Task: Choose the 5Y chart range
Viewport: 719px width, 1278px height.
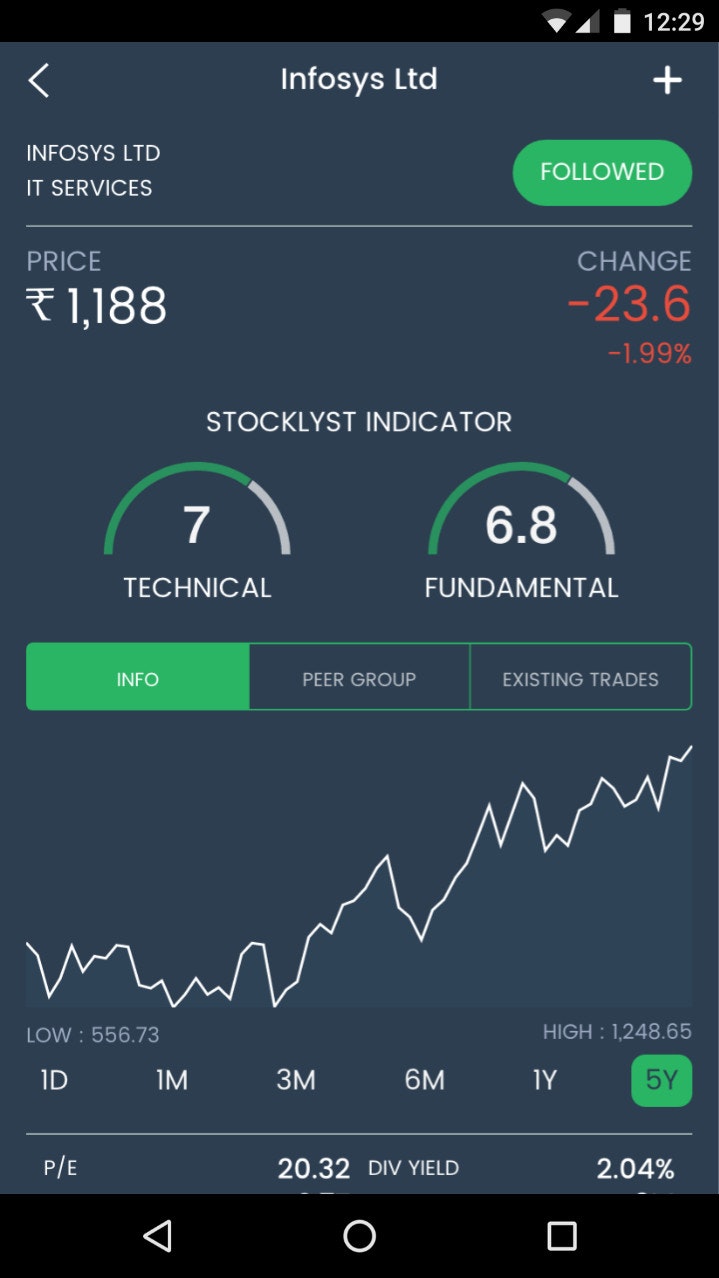Action: tap(661, 1080)
